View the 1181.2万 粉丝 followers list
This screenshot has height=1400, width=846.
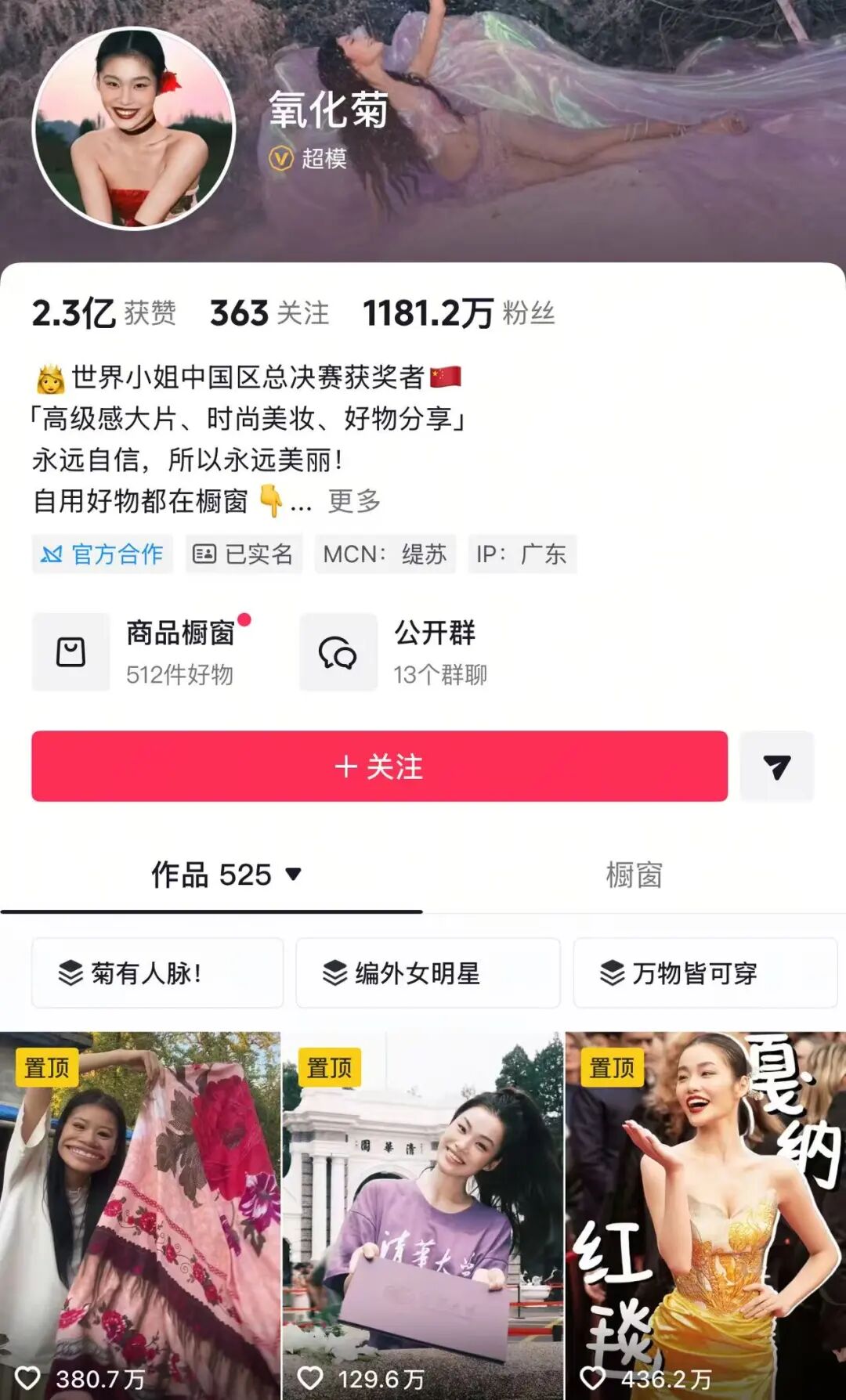(x=459, y=313)
